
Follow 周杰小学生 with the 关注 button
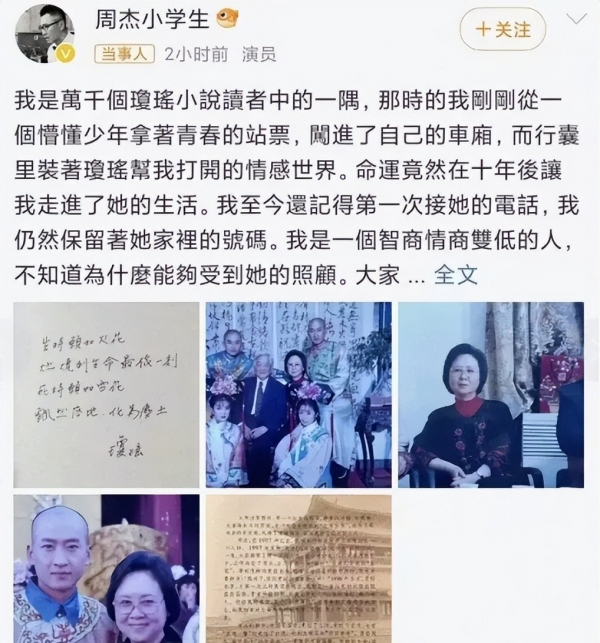tap(503, 29)
